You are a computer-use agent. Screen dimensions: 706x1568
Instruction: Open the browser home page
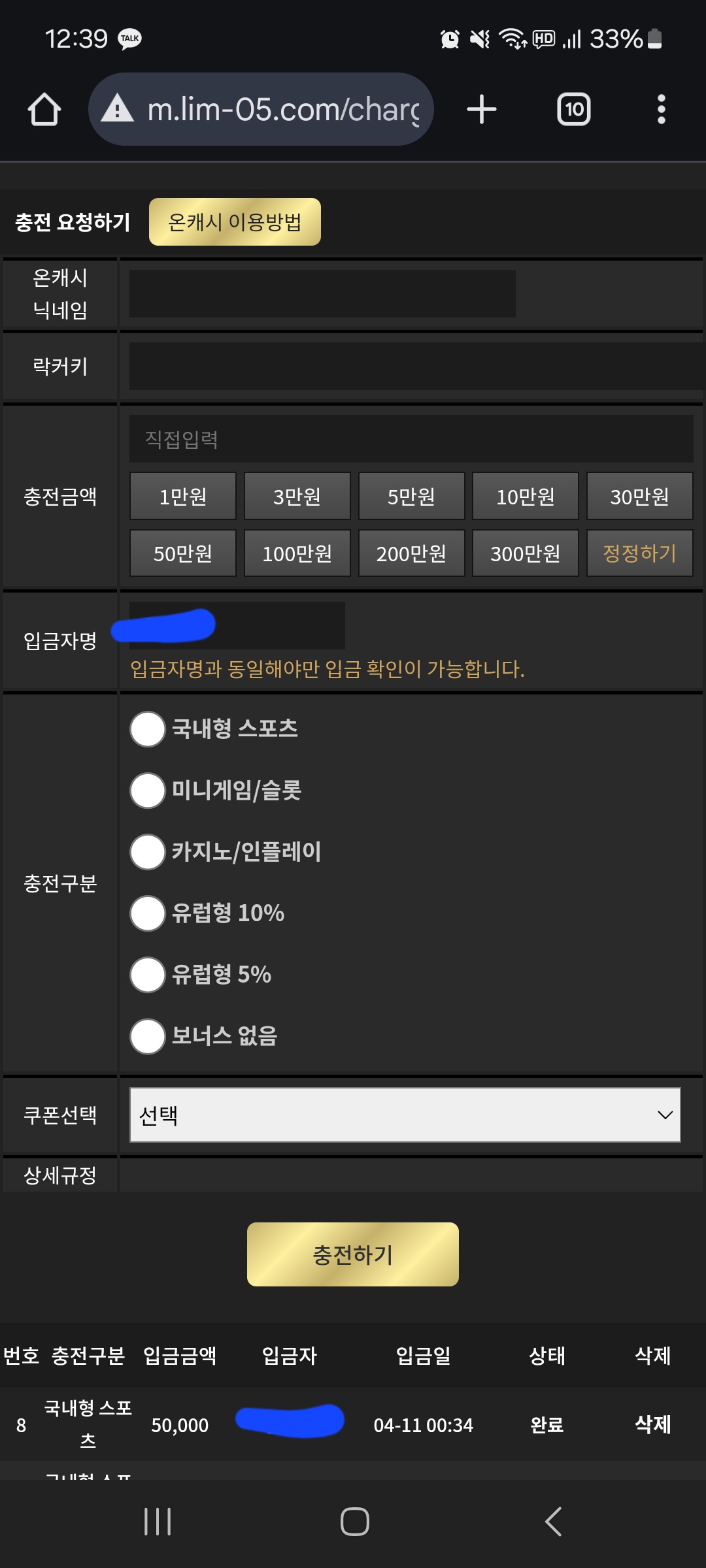click(x=44, y=109)
